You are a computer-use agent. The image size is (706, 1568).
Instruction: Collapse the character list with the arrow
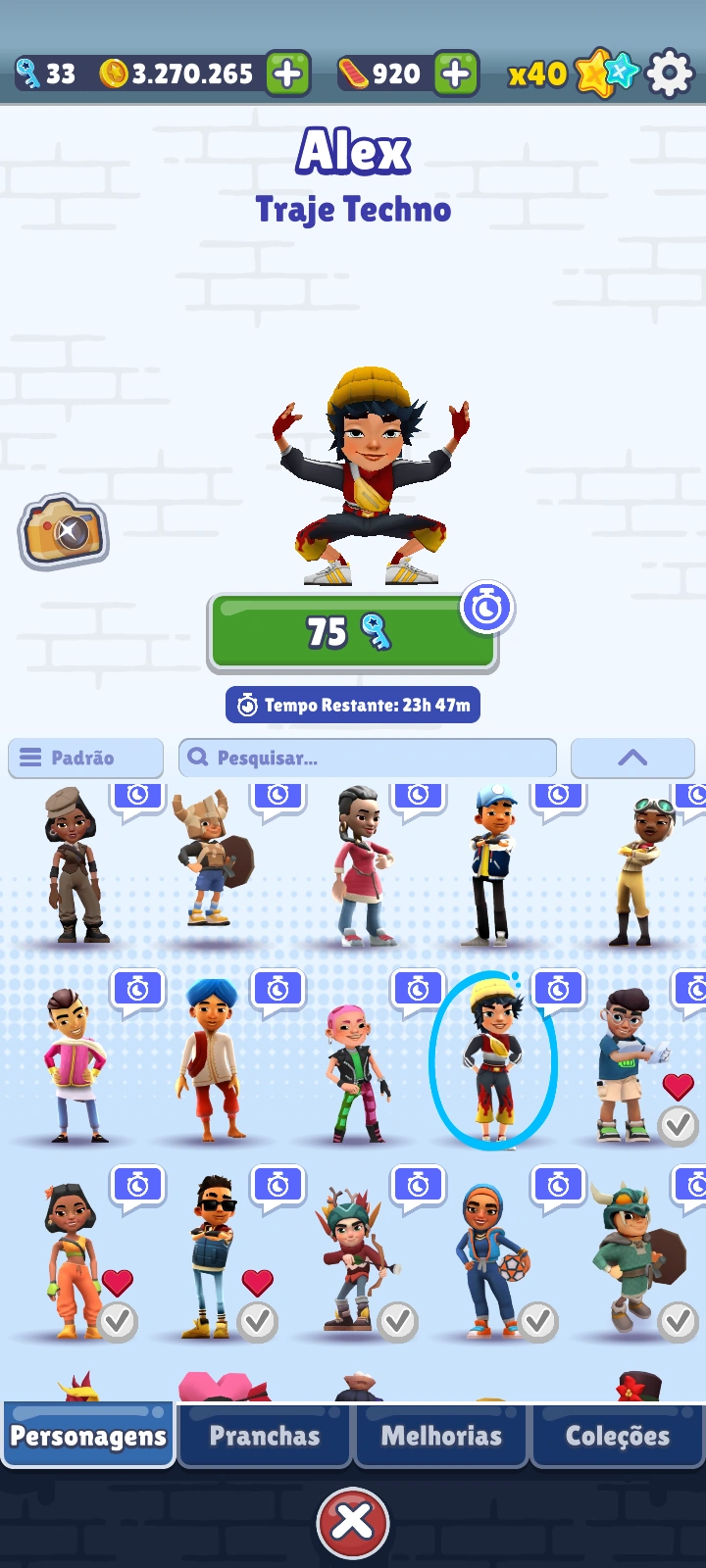coord(632,758)
